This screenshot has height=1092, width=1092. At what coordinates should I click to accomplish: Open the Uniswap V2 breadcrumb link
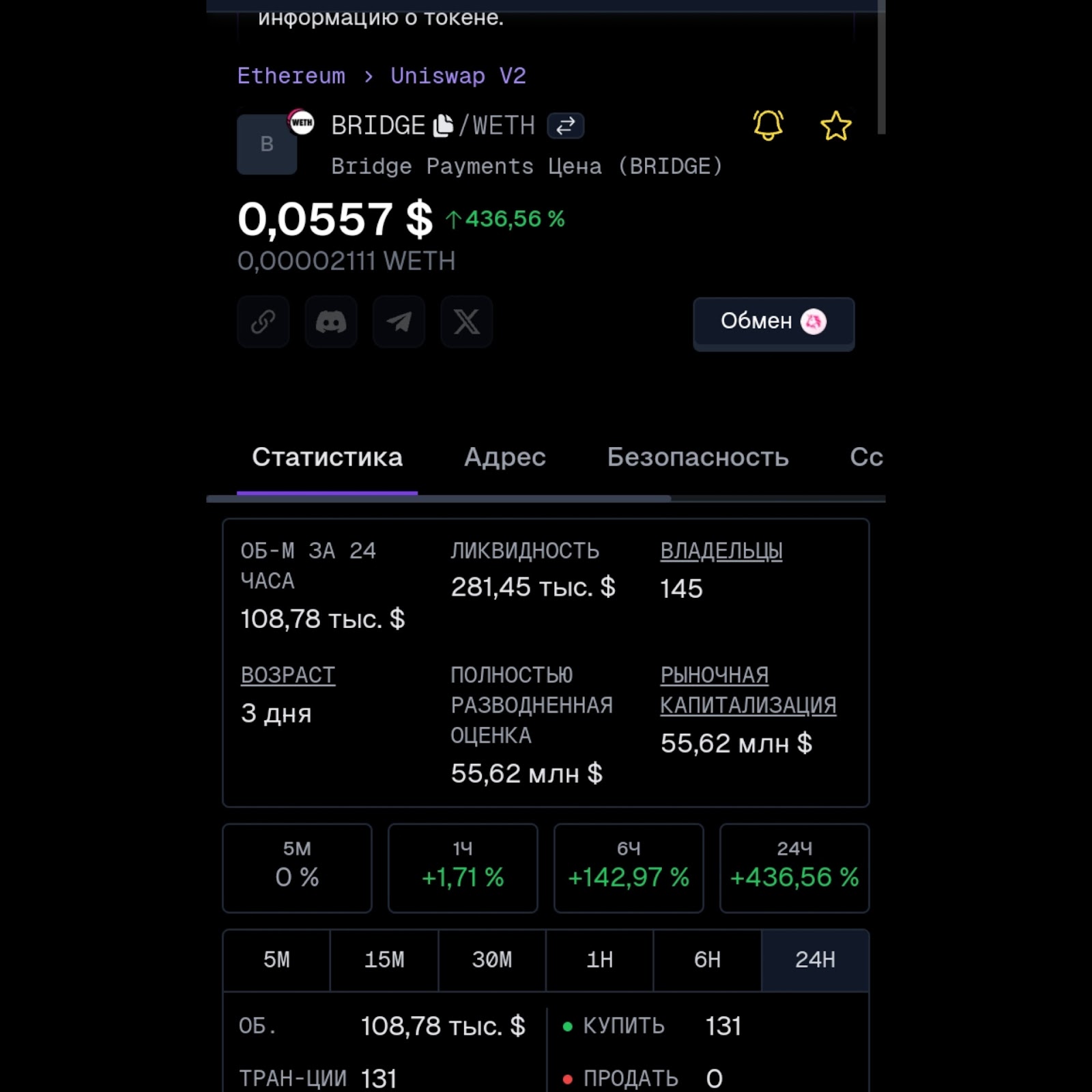coord(458,76)
